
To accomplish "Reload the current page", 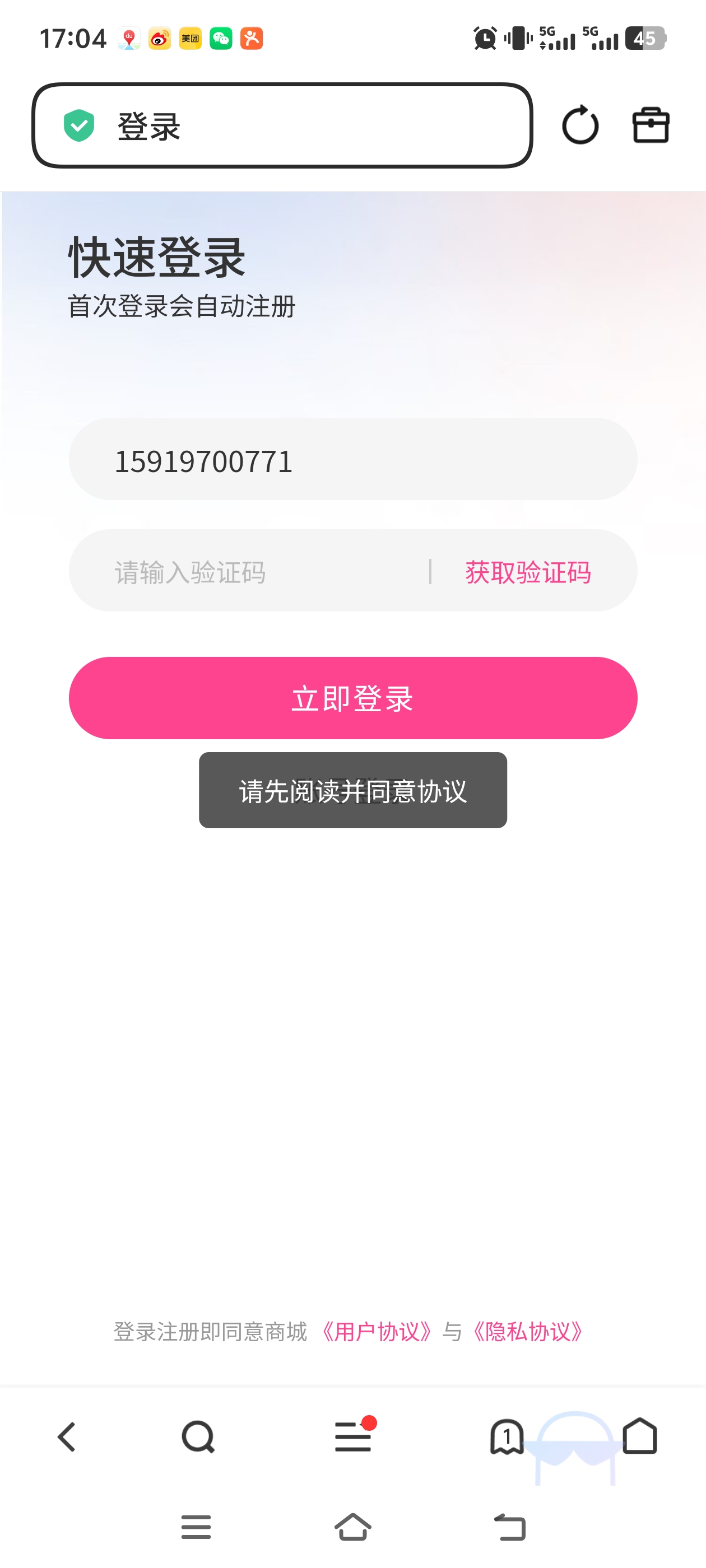I will [x=580, y=125].
